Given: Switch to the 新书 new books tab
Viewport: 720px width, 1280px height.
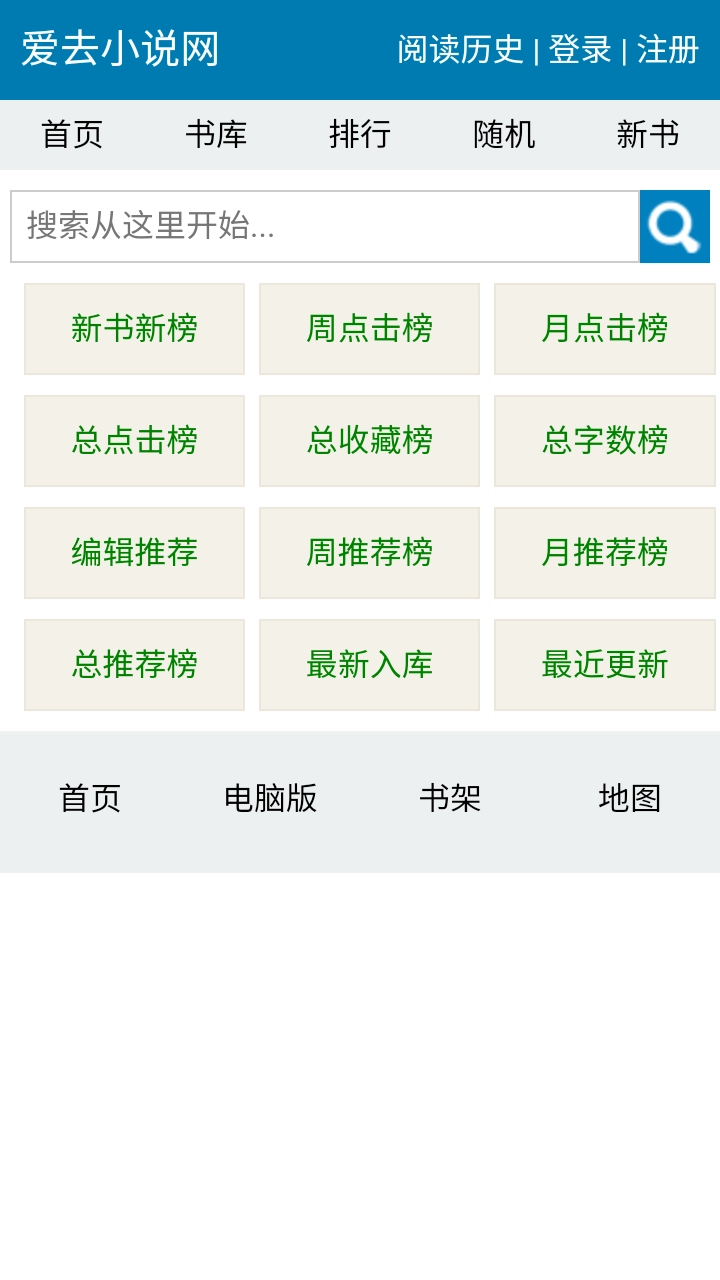Looking at the screenshot, I should tap(647, 135).
